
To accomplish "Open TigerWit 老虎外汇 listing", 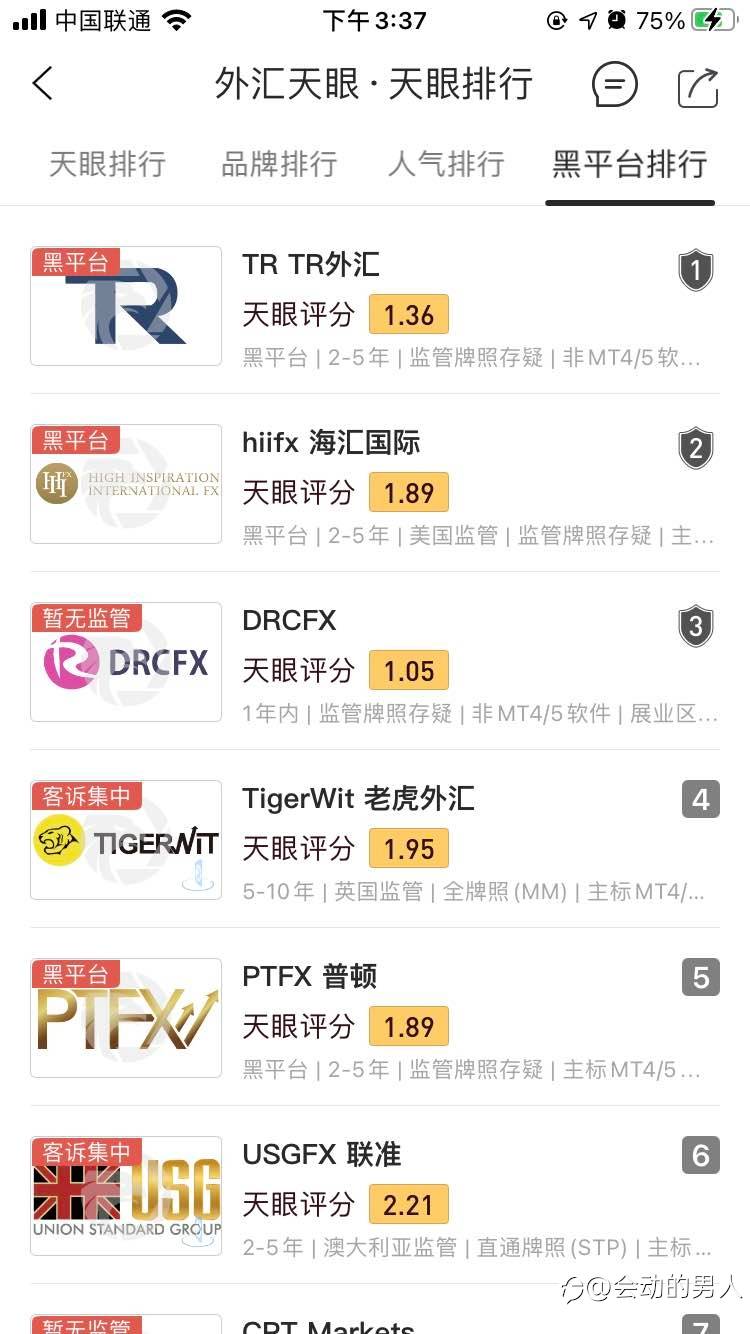I will [x=375, y=839].
